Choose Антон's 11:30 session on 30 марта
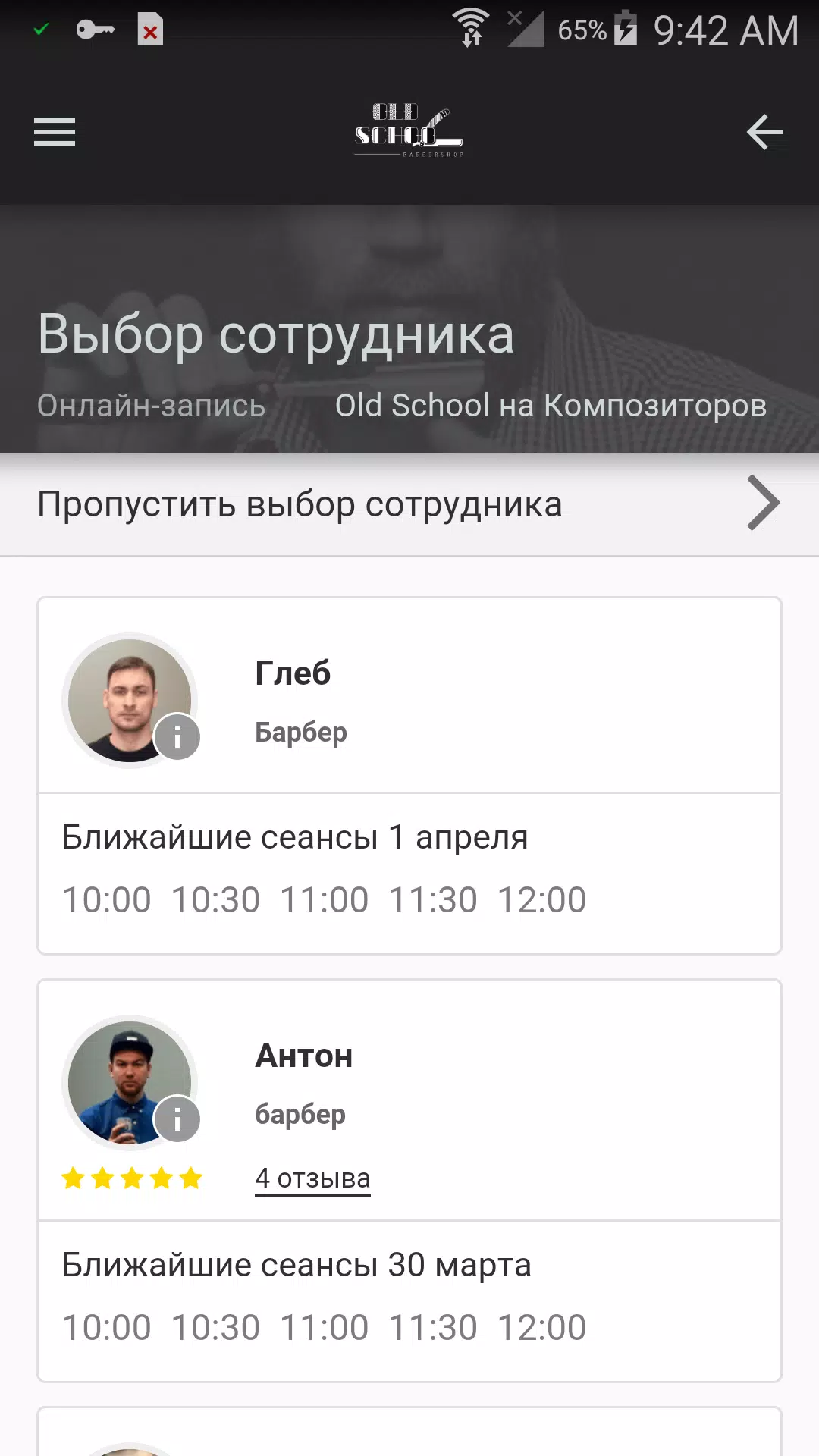The height and width of the screenshot is (1456, 819). pos(433,1328)
